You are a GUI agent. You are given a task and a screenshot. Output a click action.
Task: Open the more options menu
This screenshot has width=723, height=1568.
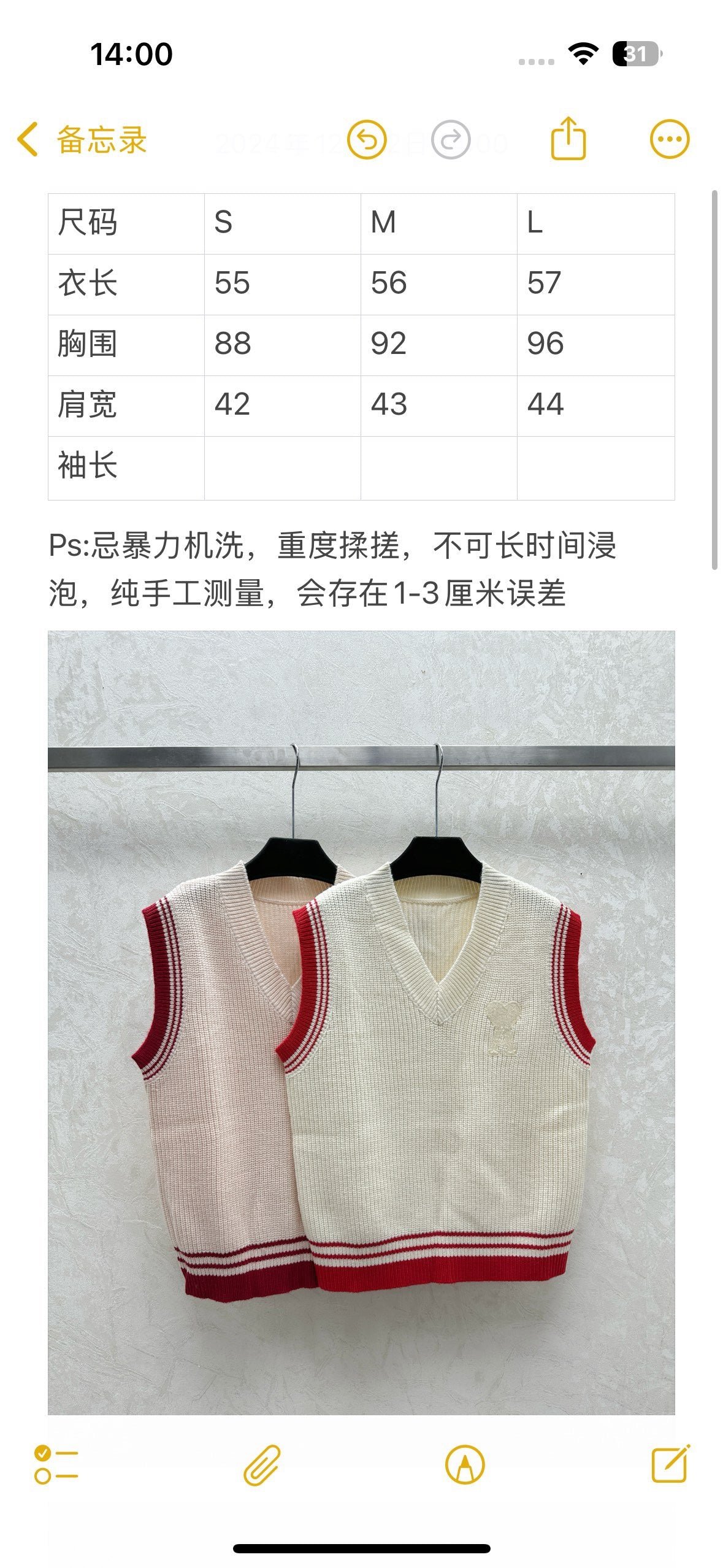tap(669, 139)
